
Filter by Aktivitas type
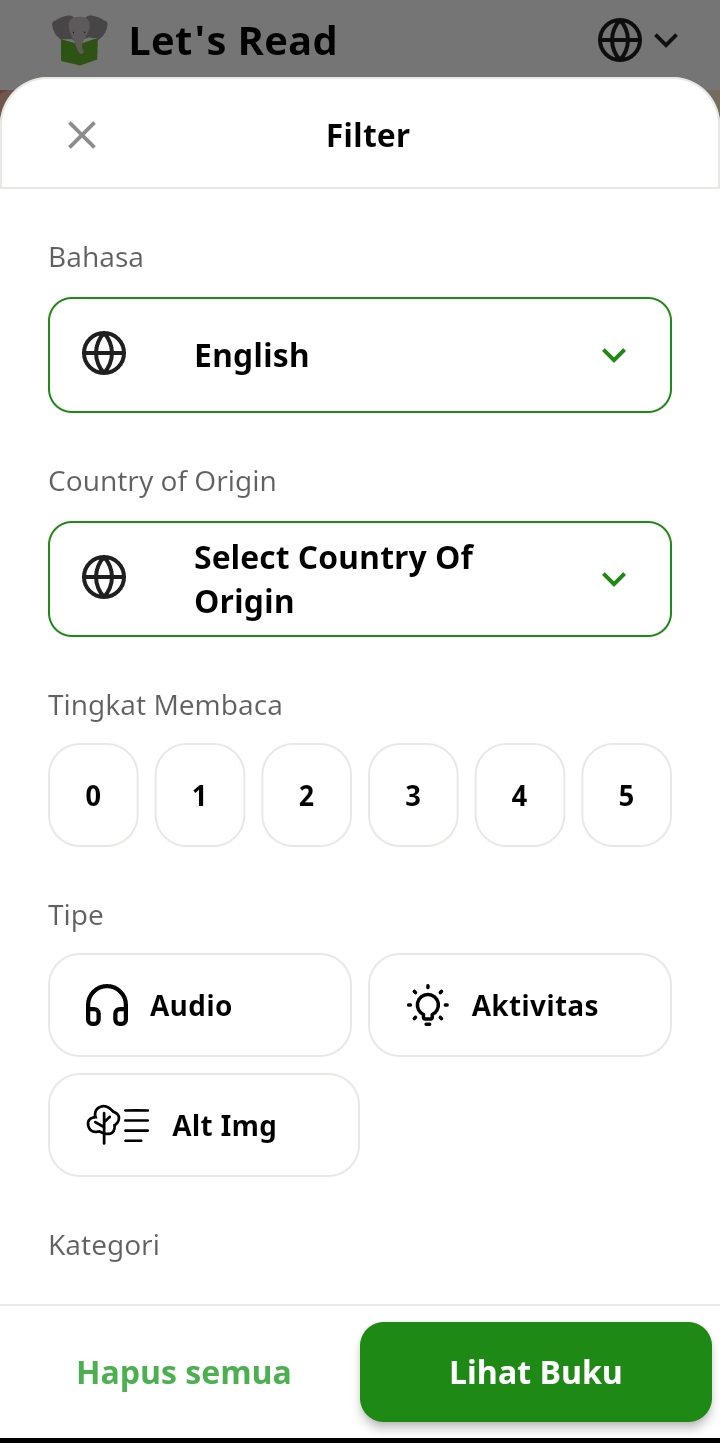coord(520,1005)
